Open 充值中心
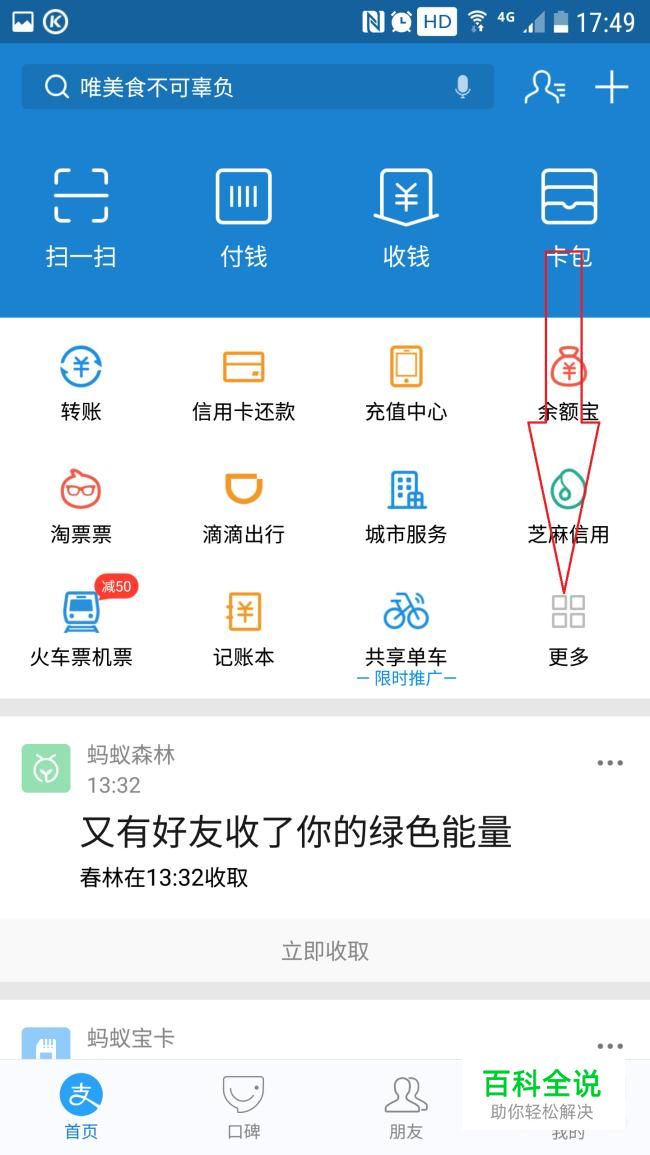 pos(406,382)
